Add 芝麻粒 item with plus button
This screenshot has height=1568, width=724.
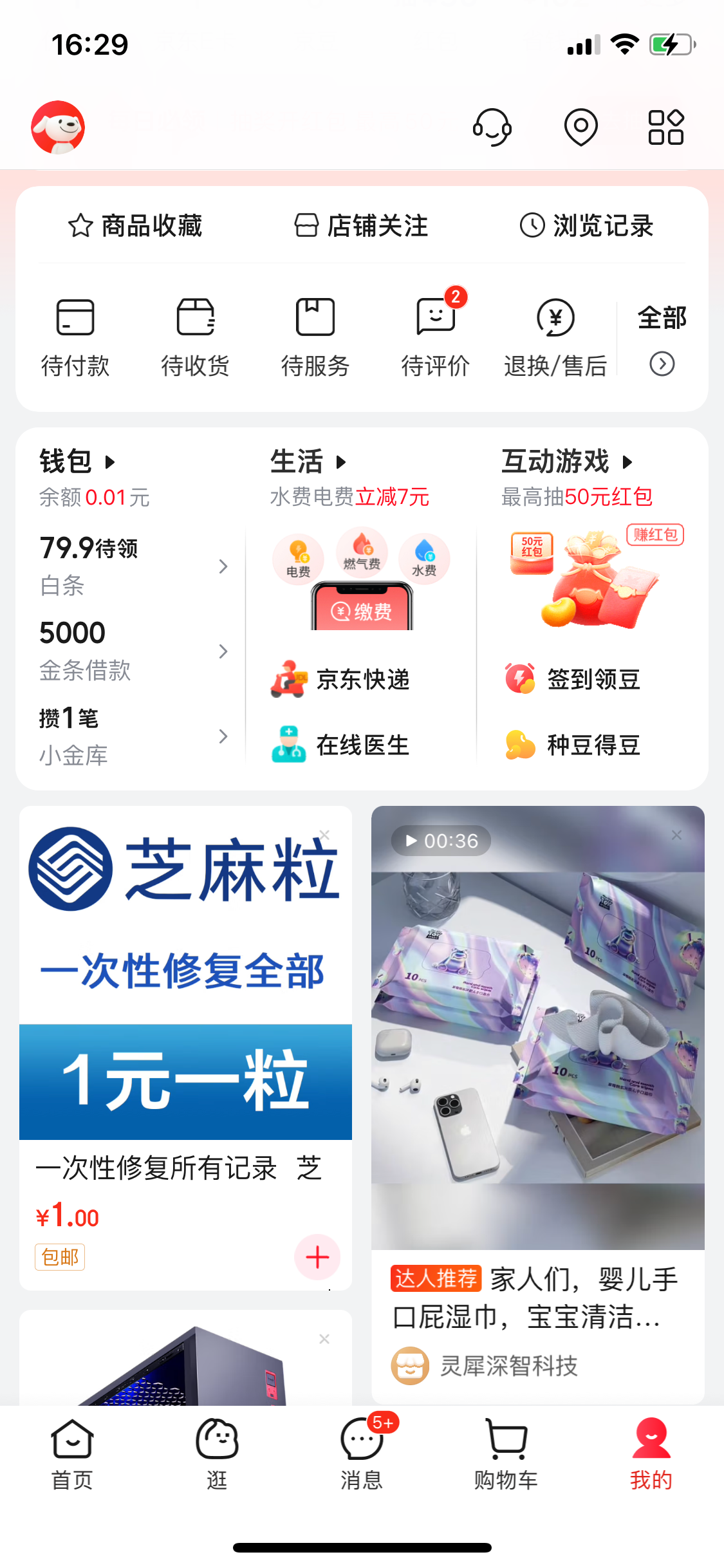pyautogui.click(x=317, y=1257)
